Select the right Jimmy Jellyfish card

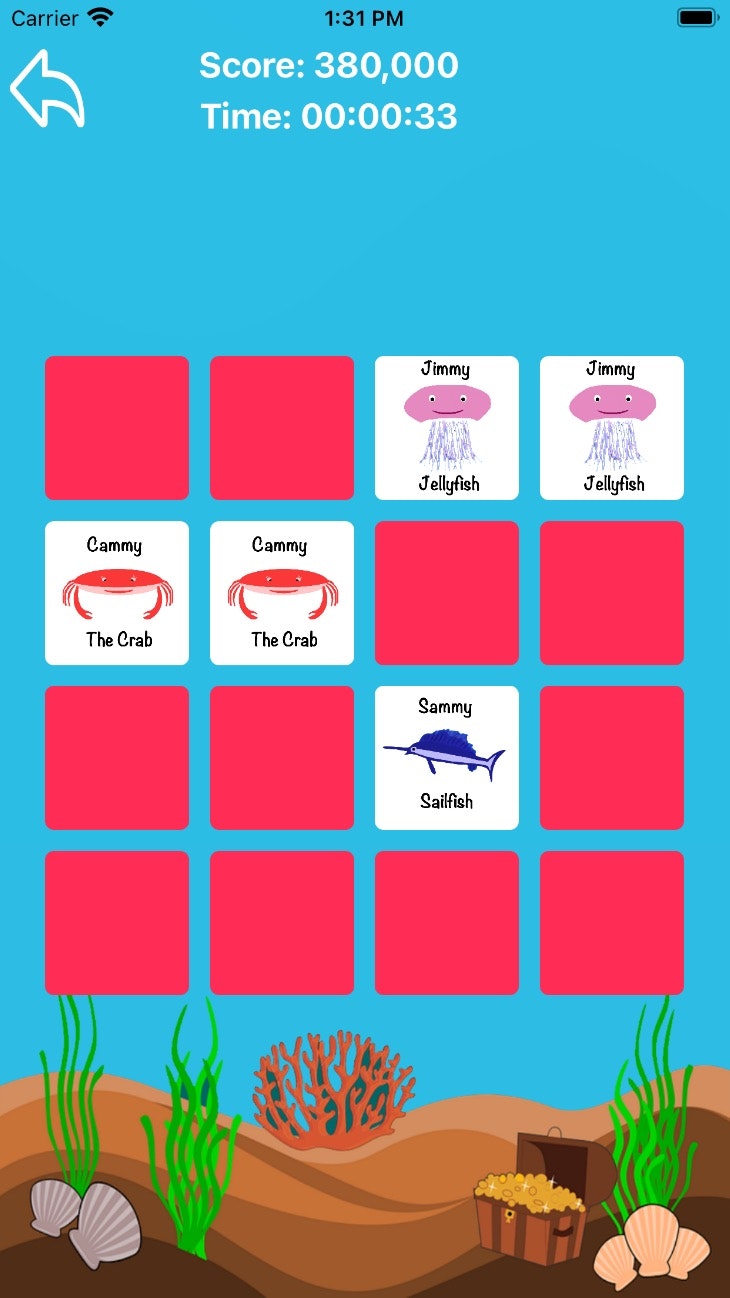[611, 427]
